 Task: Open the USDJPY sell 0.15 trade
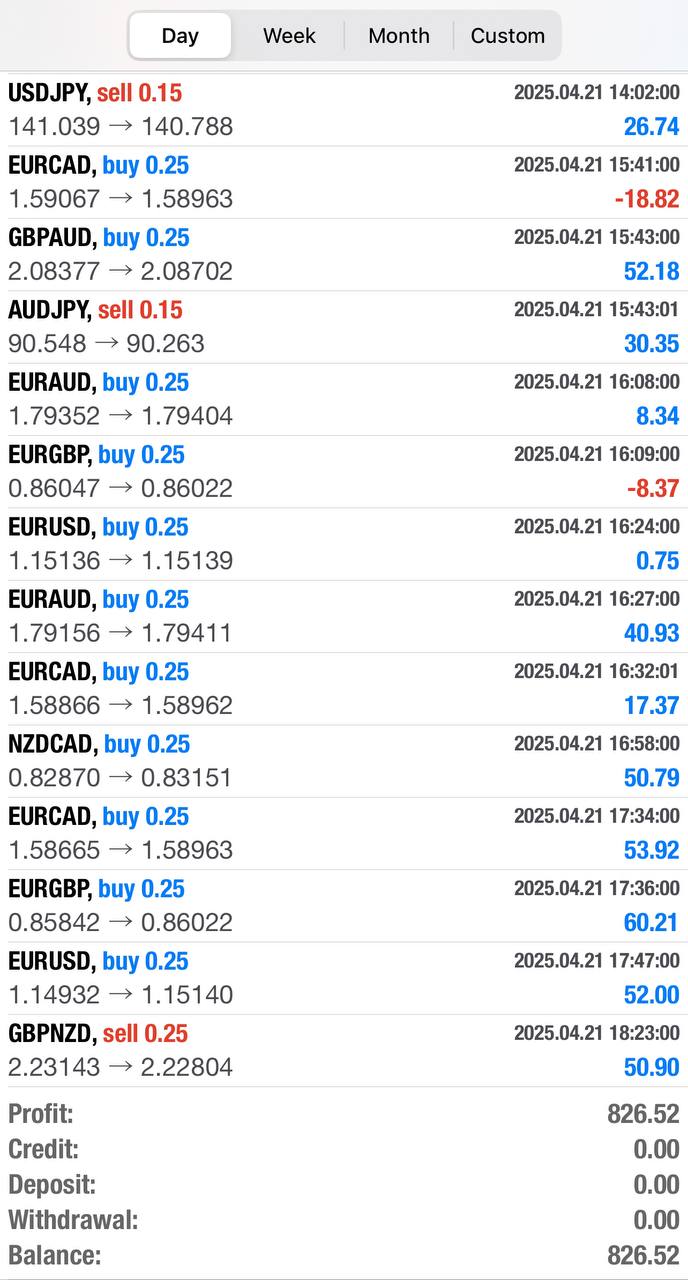pos(344,110)
